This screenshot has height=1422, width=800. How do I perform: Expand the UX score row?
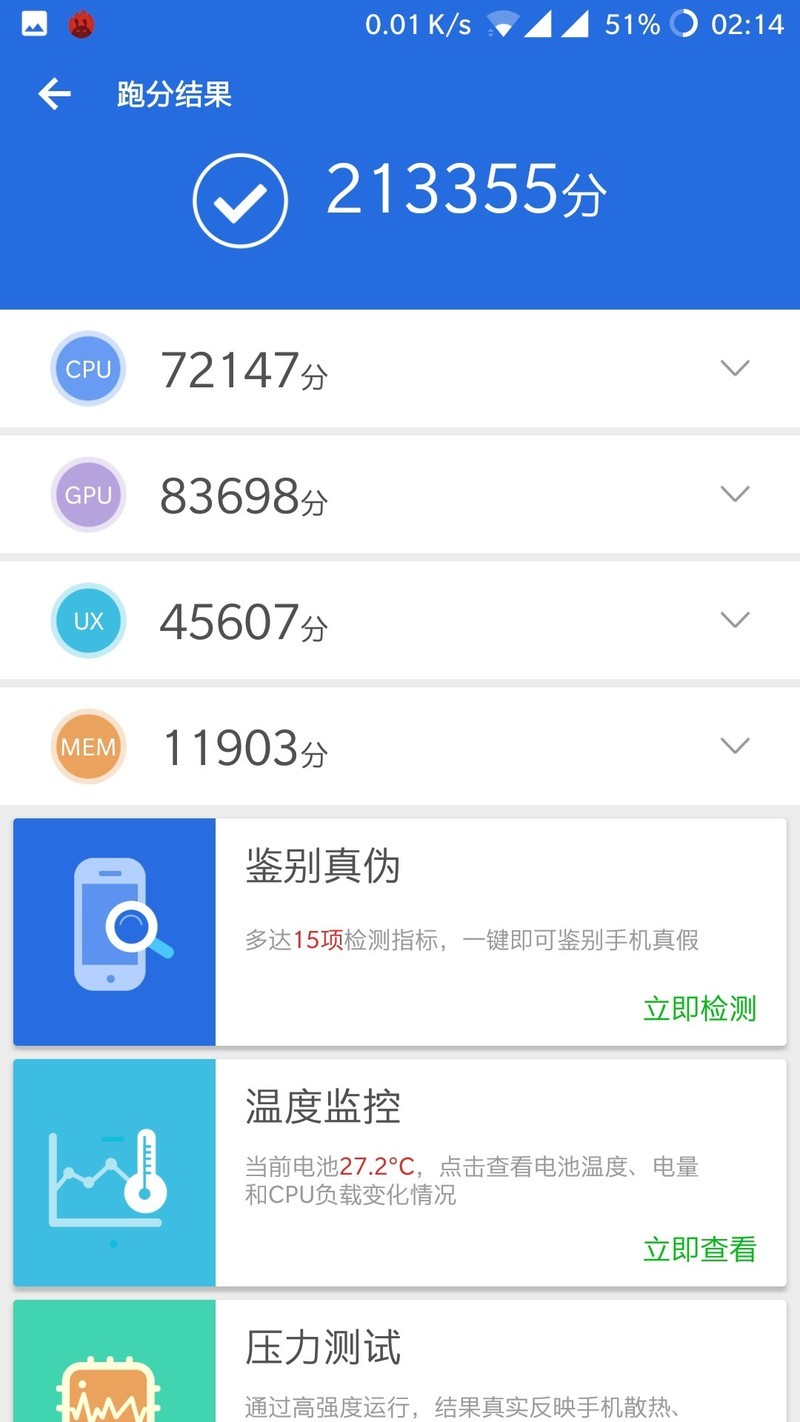pos(735,621)
